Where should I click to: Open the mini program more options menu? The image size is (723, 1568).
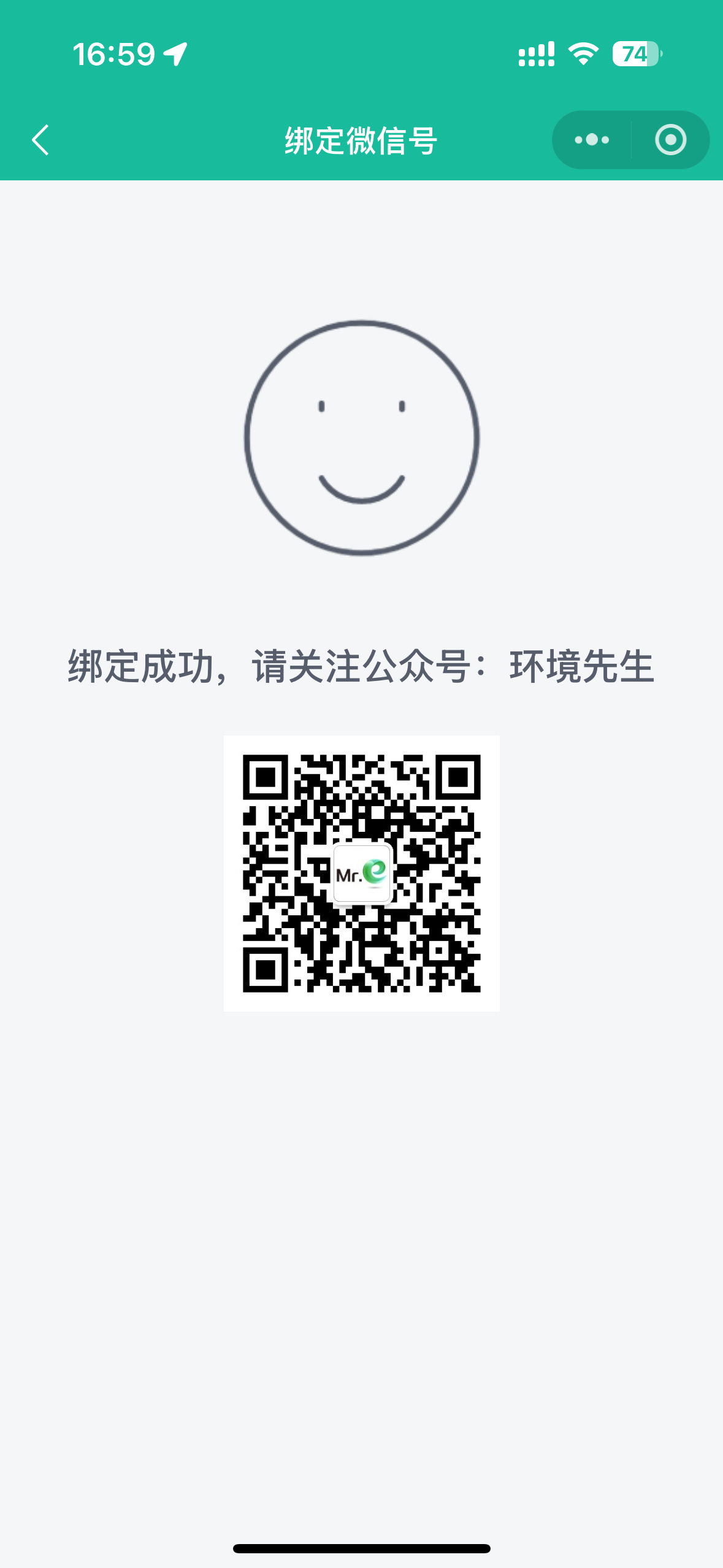[x=592, y=140]
